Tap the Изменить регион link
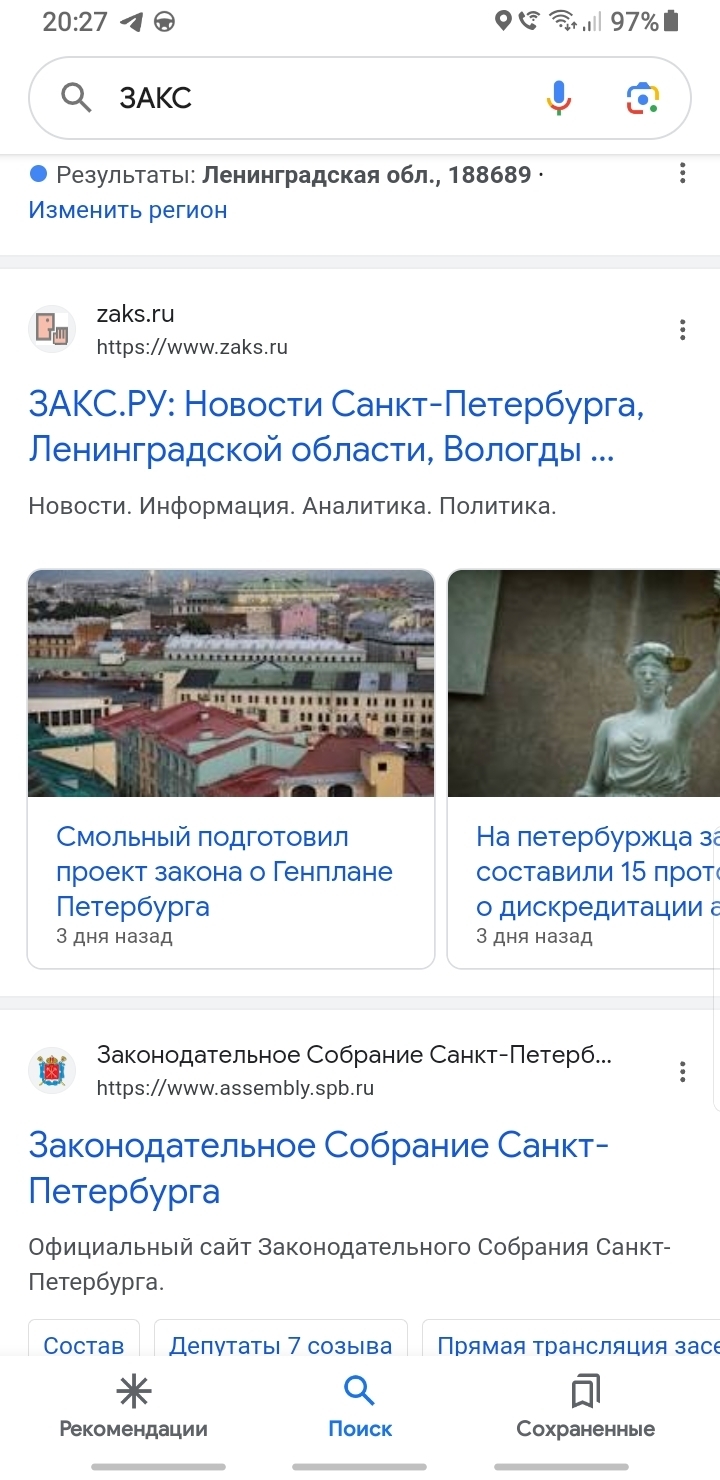The height and width of the screenshot is (1480, 720). (128, 210)
